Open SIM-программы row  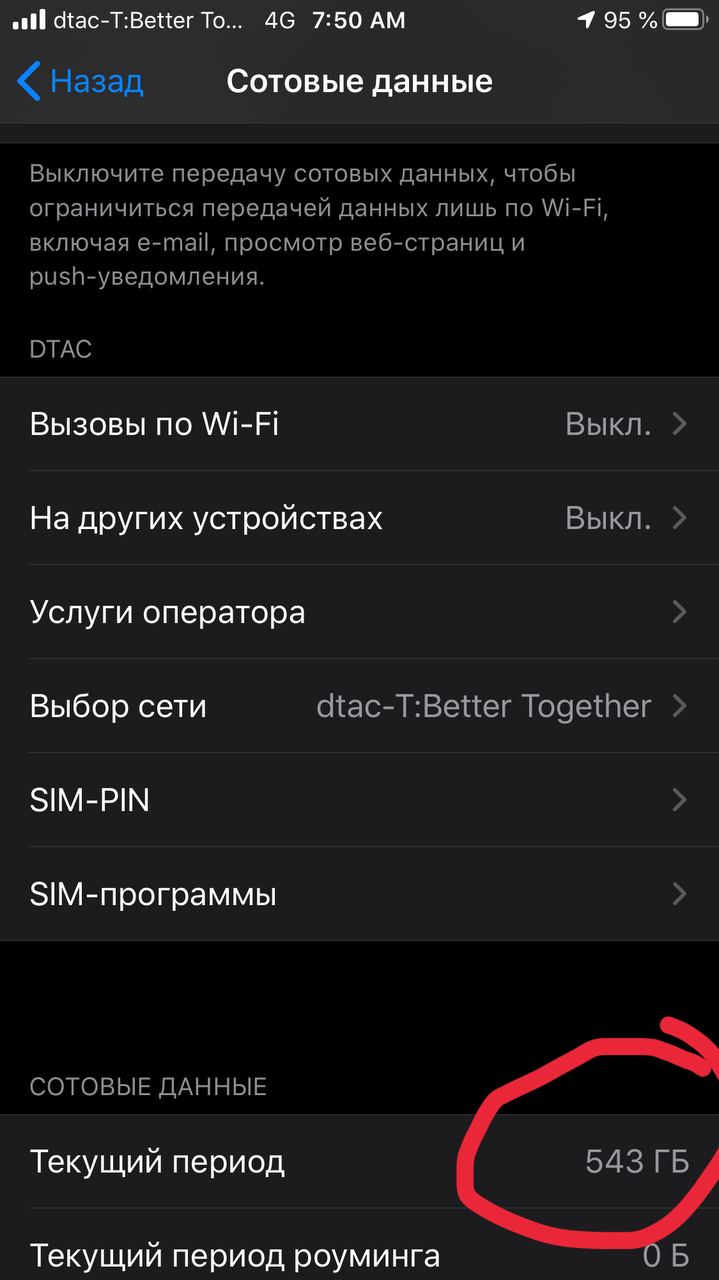pyautogui.click(x=358, y=894)
